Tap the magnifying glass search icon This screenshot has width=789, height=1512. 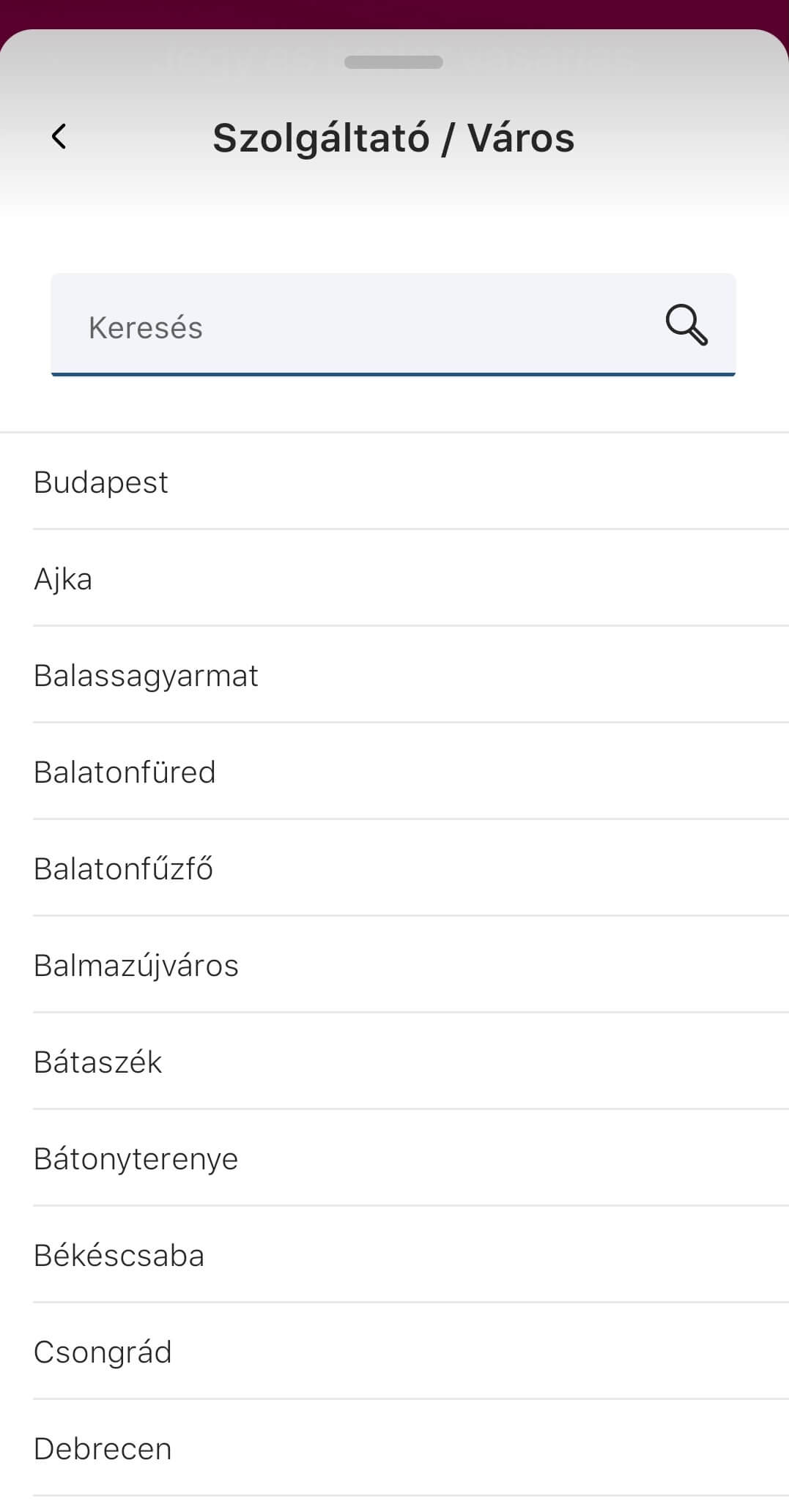pyautogui.click(x=686, y=325)
